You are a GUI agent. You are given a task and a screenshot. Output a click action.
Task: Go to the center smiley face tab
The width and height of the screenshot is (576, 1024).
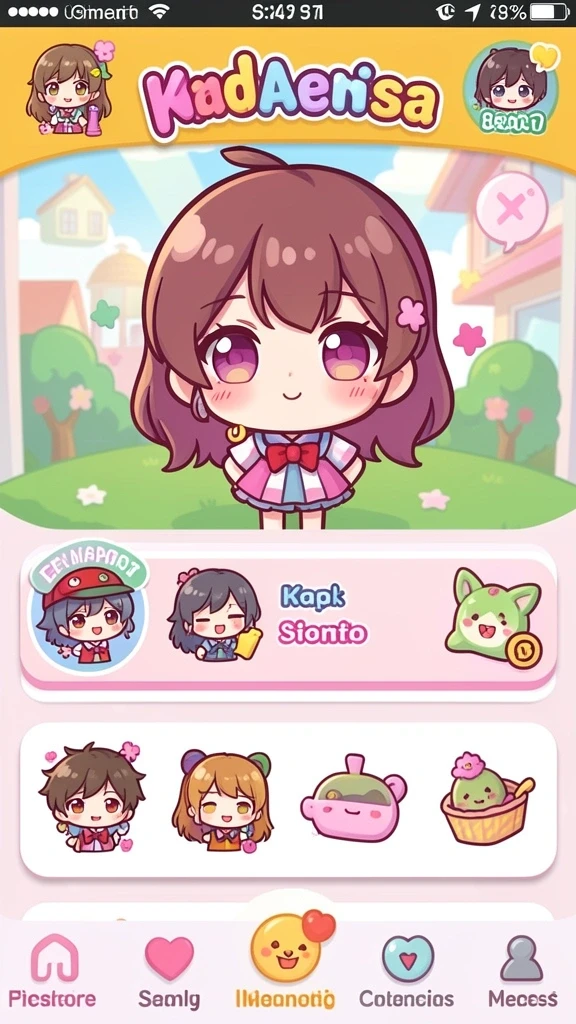point(286,960)
